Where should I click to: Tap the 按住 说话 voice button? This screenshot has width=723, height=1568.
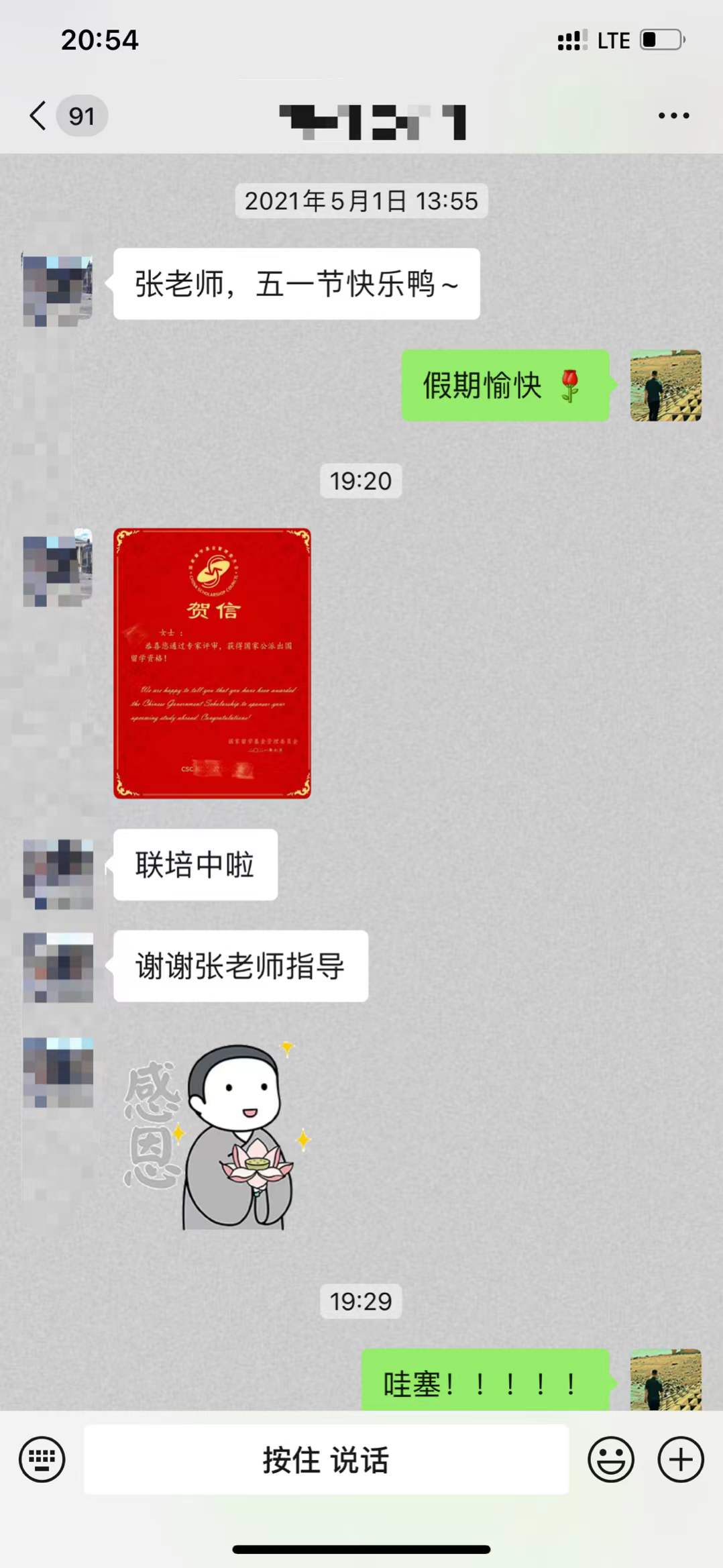(x=326, y=1459)
